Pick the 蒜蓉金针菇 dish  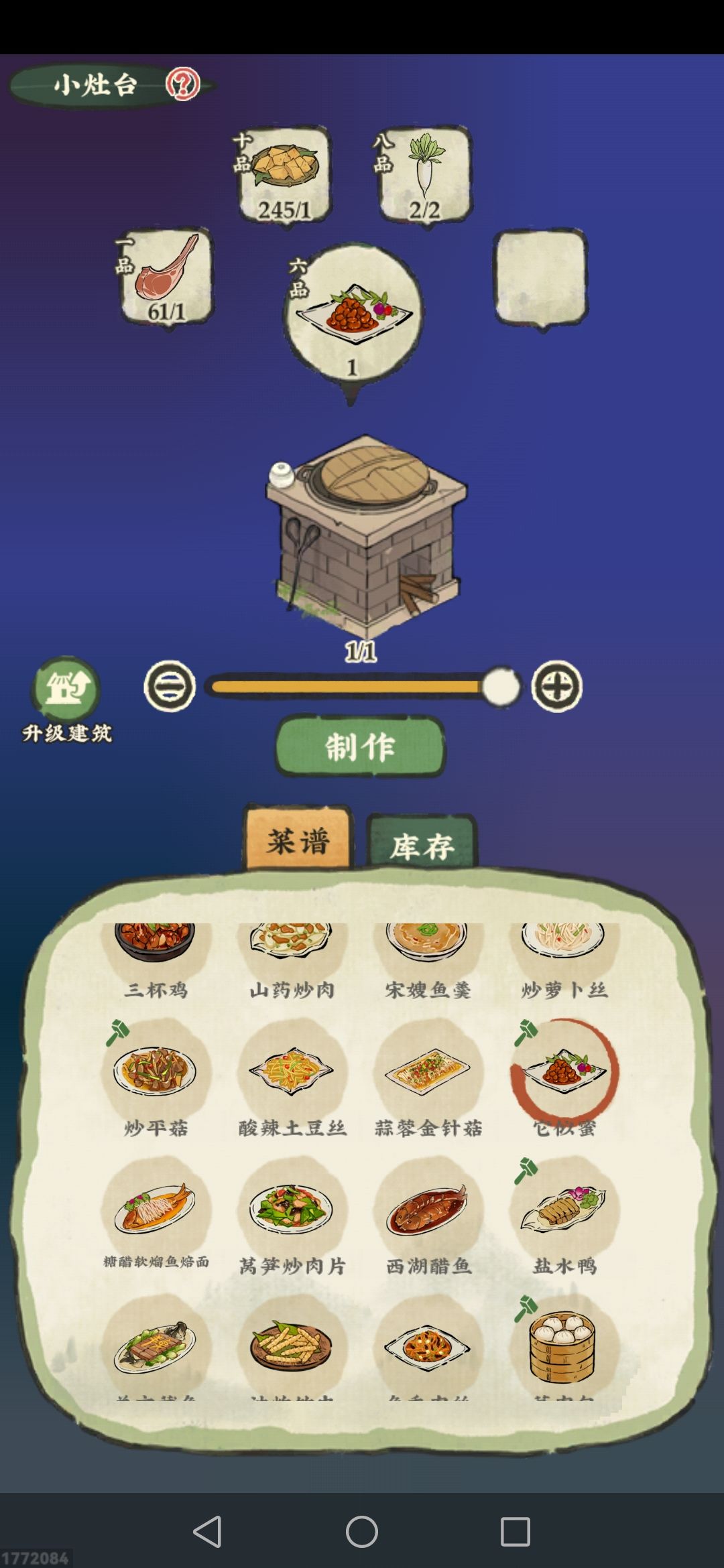[x=428, y=1080]
